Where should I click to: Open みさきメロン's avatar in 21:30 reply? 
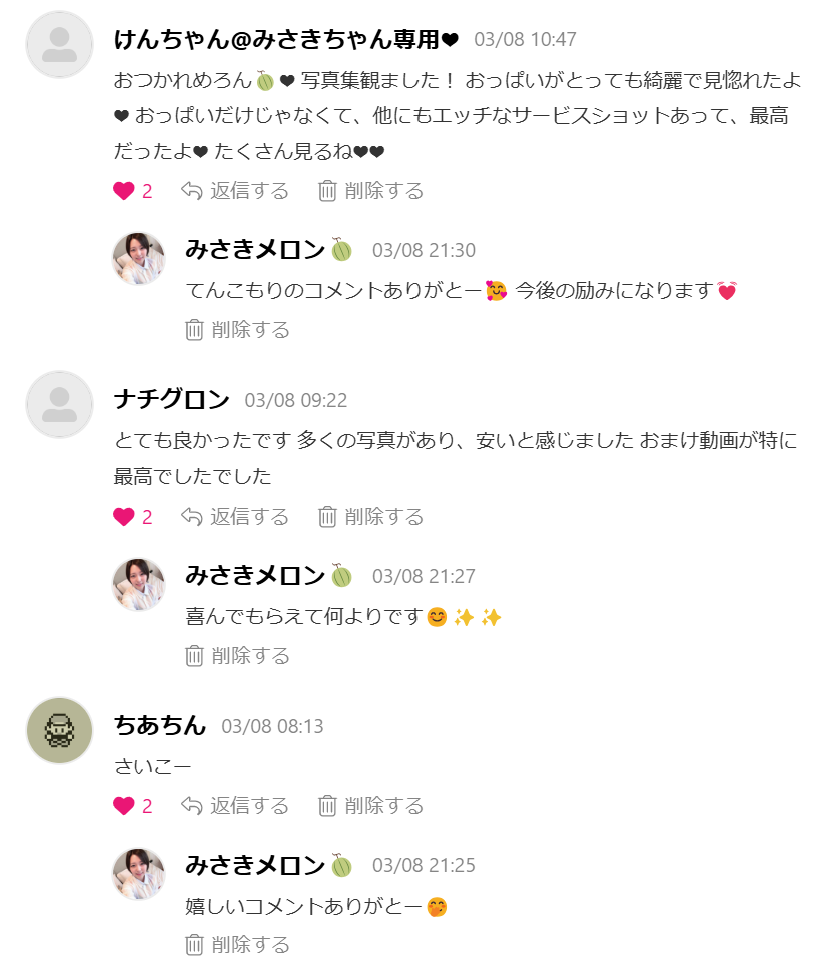point(138,259)
